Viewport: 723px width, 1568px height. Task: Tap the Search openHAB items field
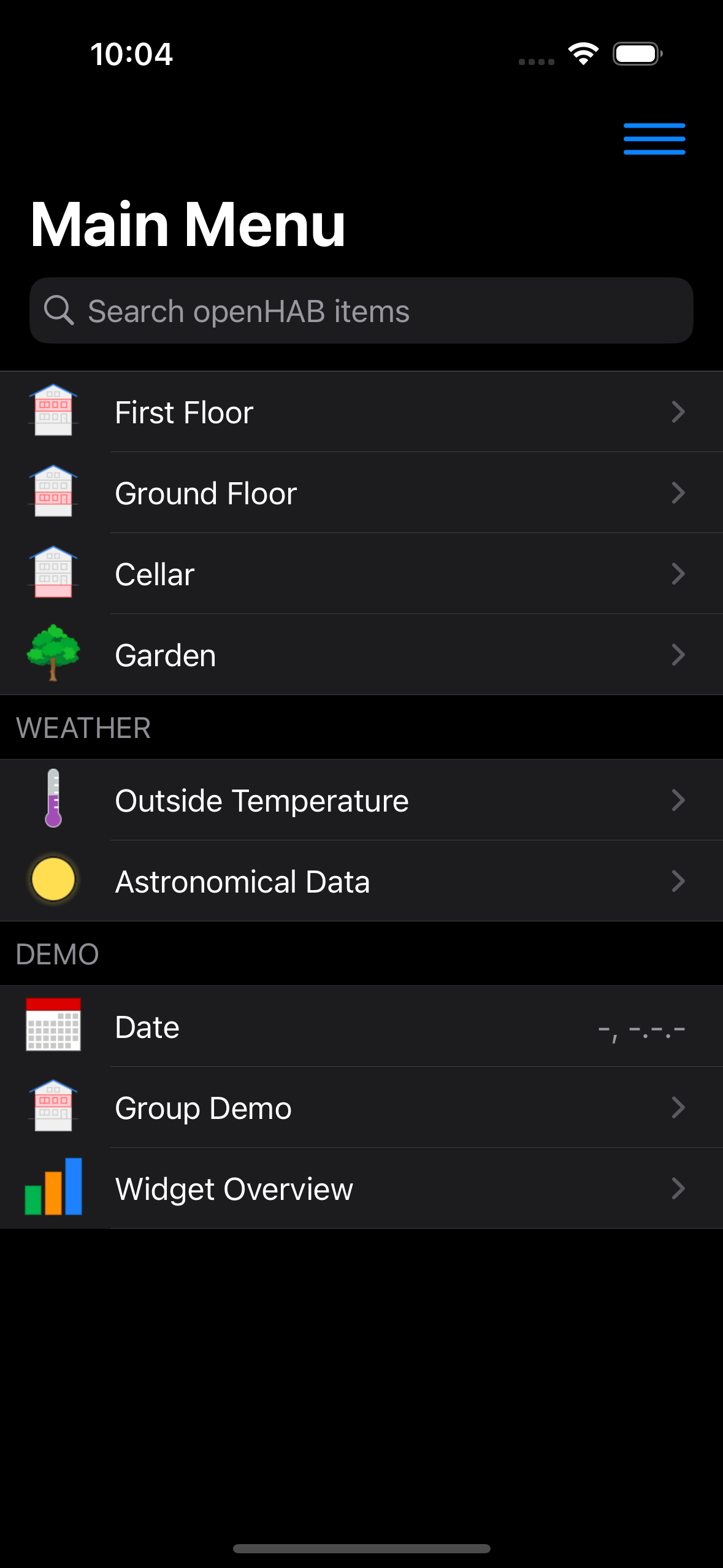(x=362, y=311)
